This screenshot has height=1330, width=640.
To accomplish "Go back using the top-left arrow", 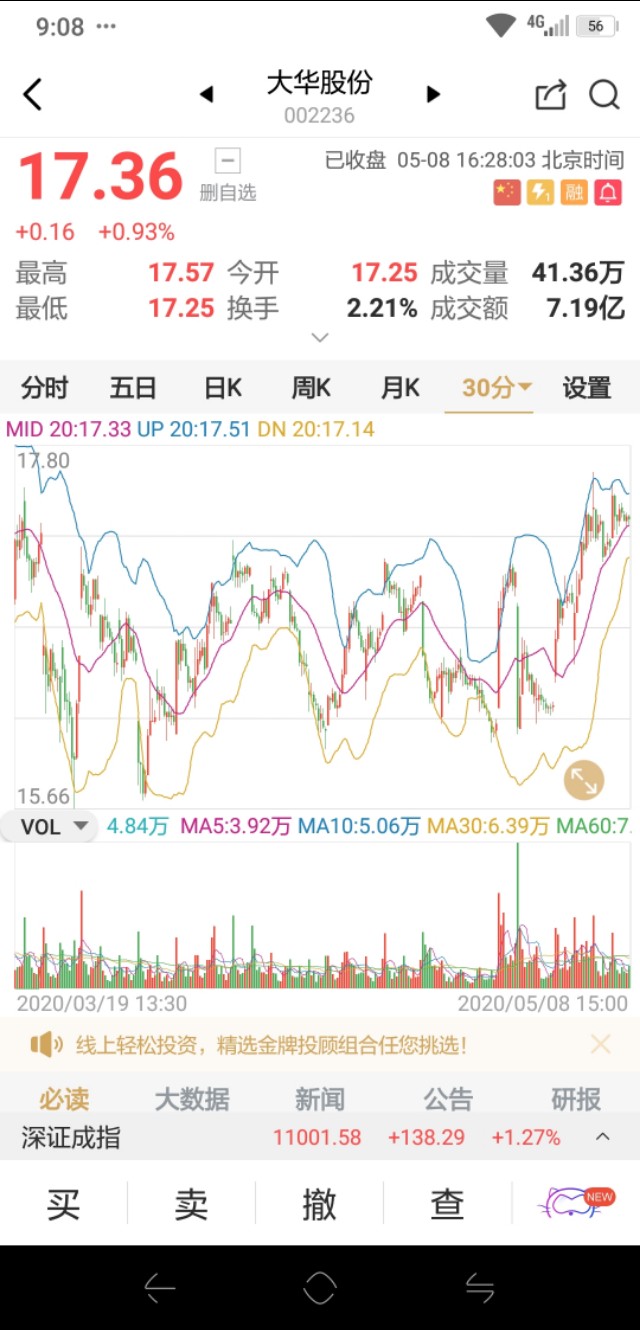I will (33, 95).
